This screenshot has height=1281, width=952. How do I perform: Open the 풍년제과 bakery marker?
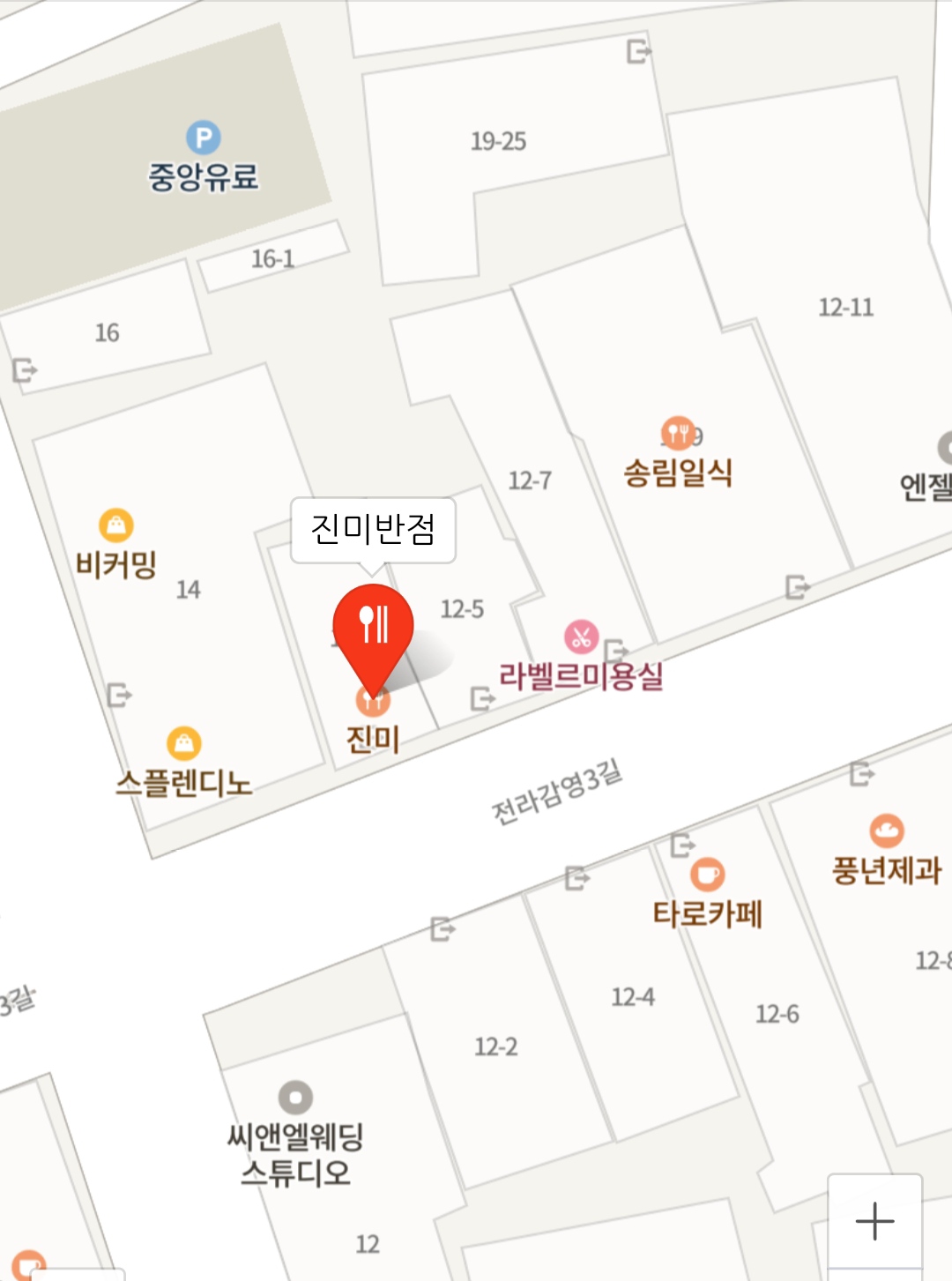coord(887,830)
